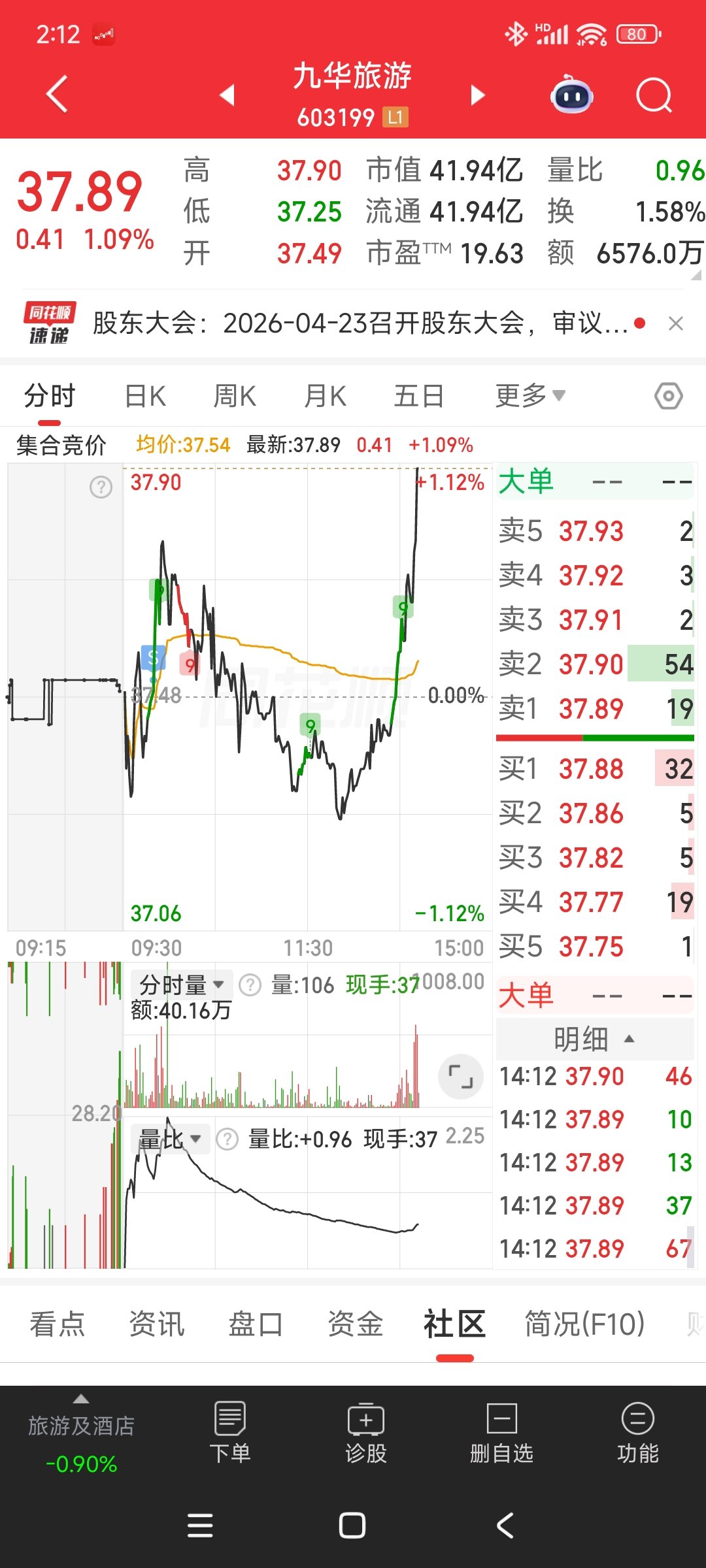Image resolution: width=706 pixels, height=1568 pixels.
Task: Switch to the 资金 tab
Action: pyautogui.click(x=355, y=1324)
